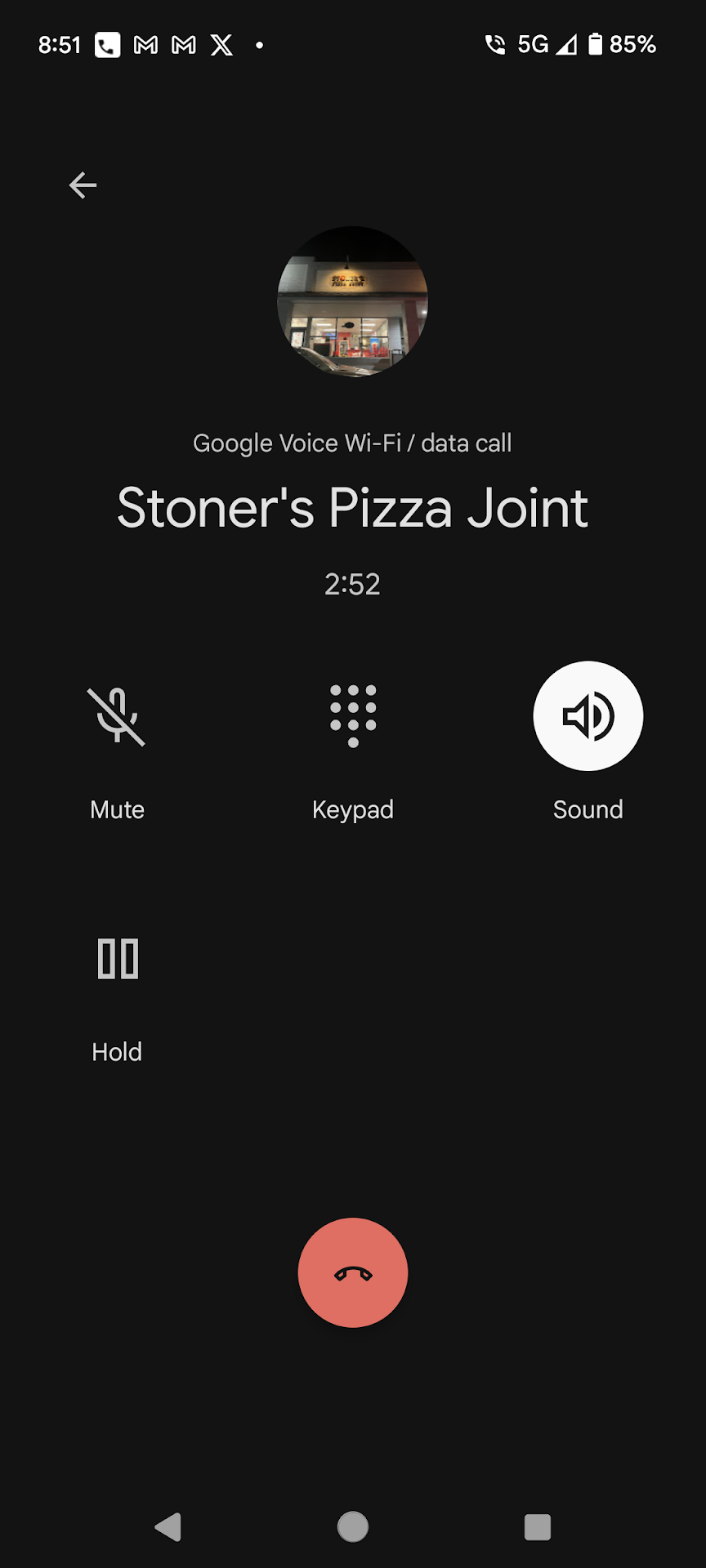End the call with Stoner's Pizza Joint
The width and height of the screenshot is (706, 1568).
(x=353, y=1272)
